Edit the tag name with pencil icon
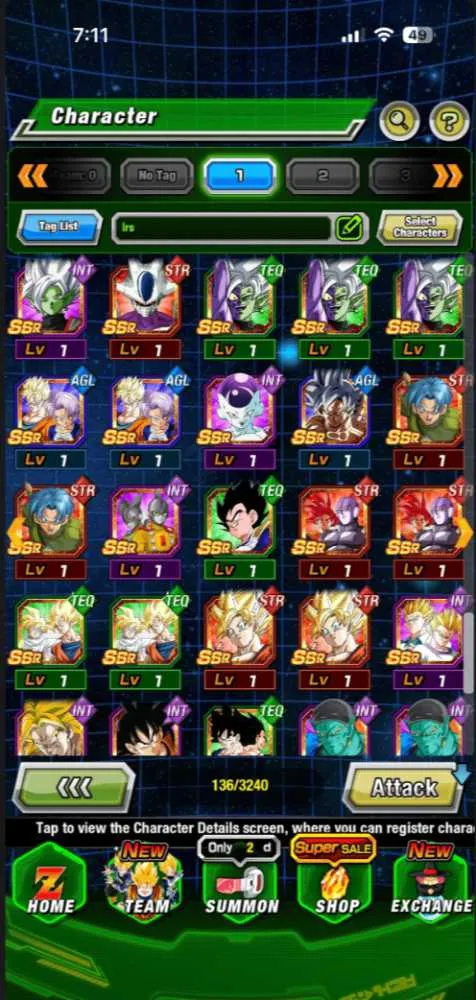 [x=348, y=228]
